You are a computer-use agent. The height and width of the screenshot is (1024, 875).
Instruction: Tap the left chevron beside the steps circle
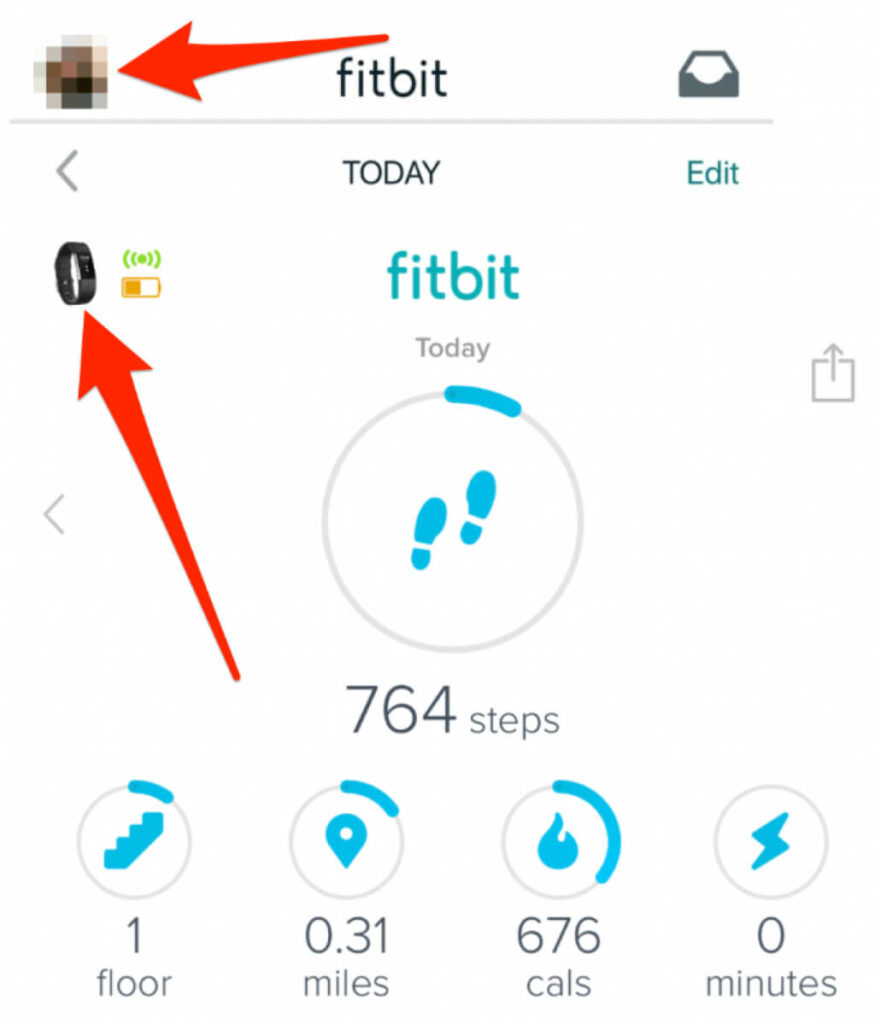[55, 515]
